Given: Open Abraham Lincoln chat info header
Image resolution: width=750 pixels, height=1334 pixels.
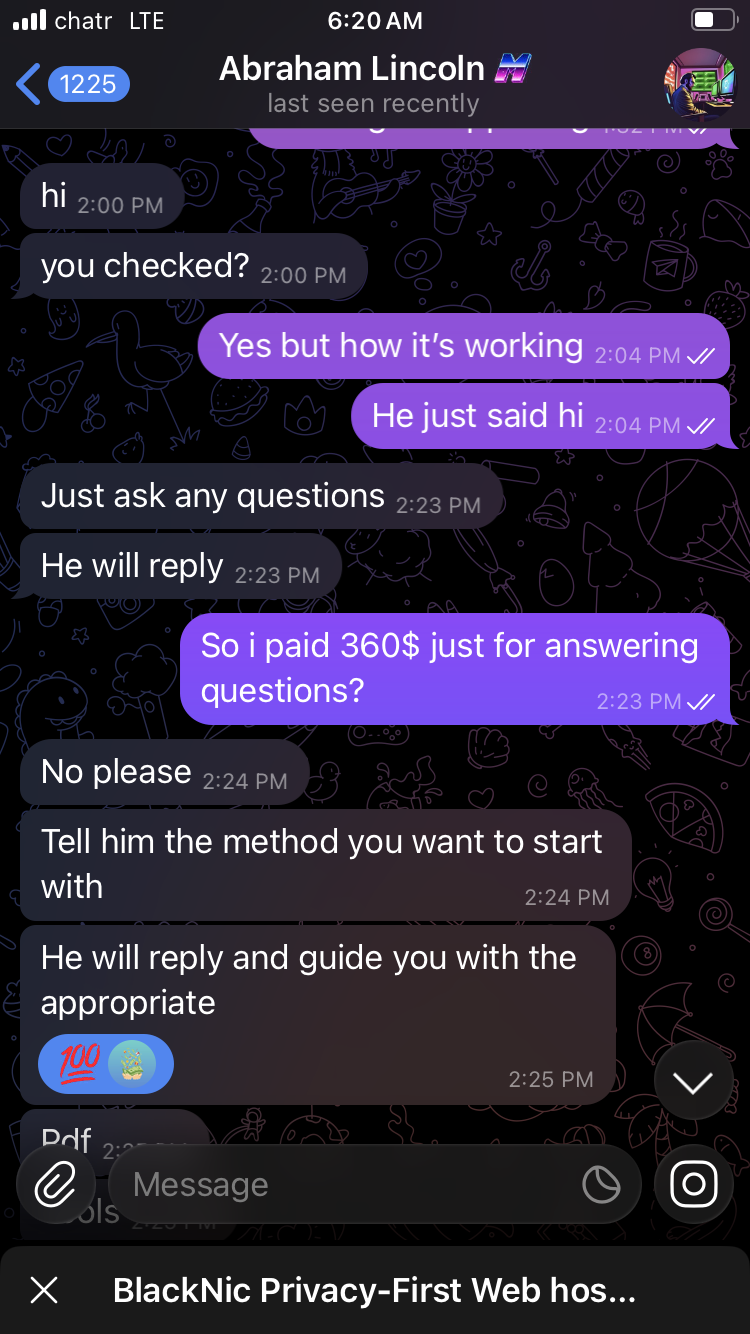Looking at the screenshot, I should tap(374, 84).
